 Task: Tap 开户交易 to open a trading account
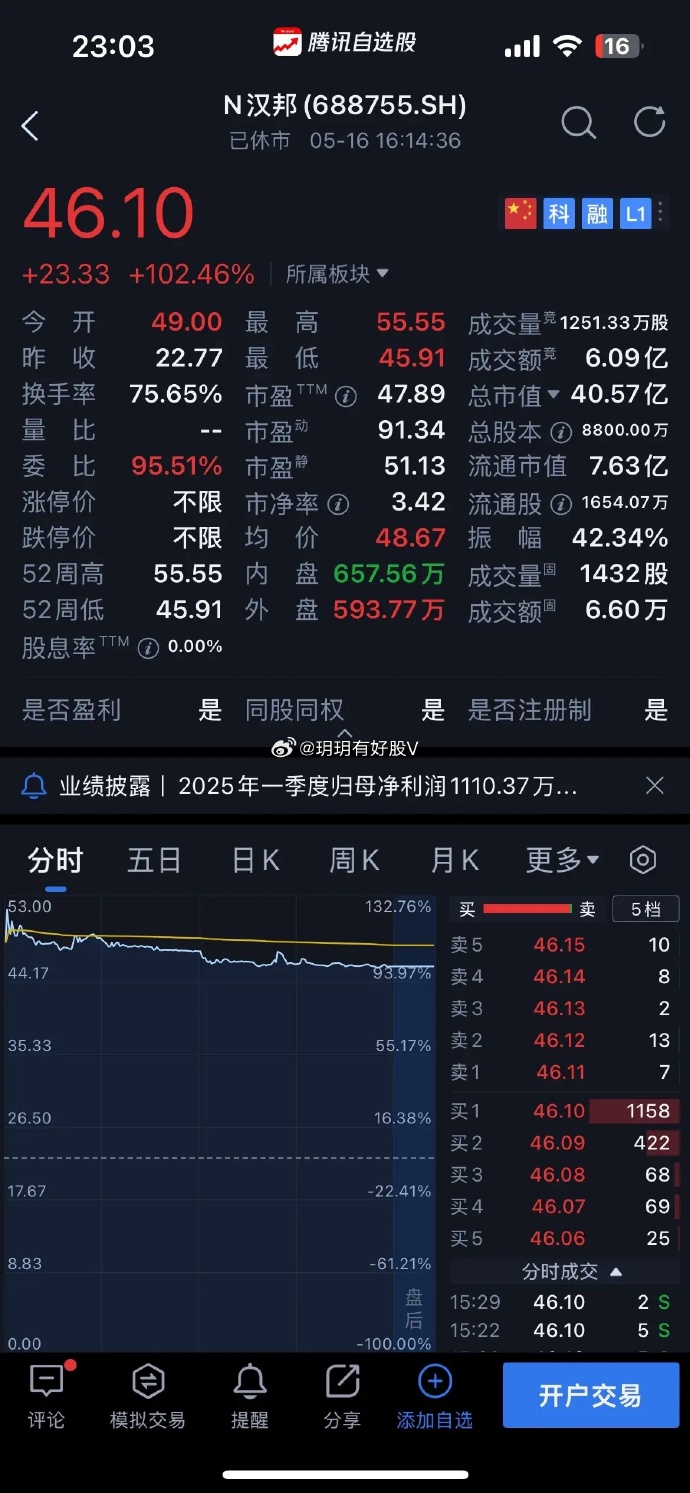point(590,1395)
